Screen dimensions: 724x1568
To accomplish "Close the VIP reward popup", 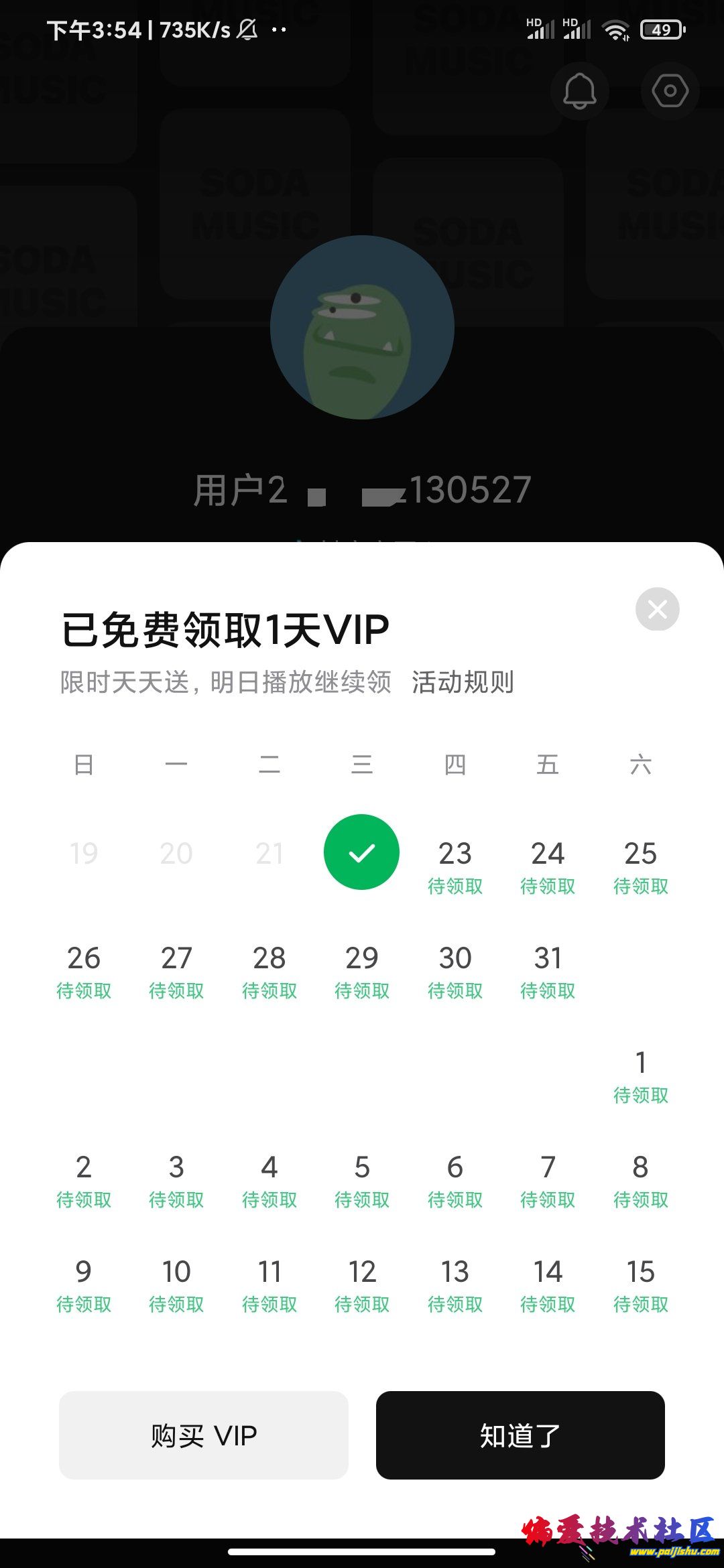I will coord(657,609).
